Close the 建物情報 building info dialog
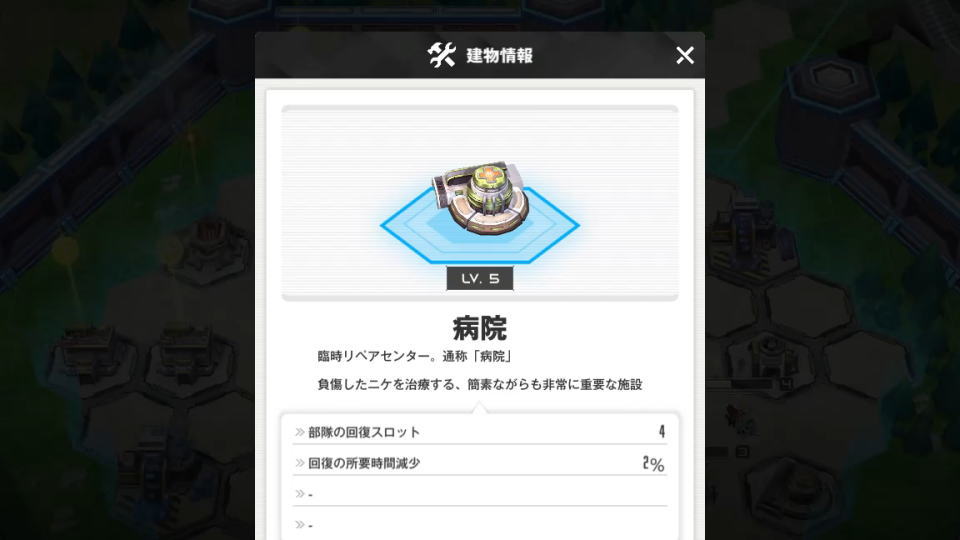This screenshot has width=960, height=540. (684, 56)
